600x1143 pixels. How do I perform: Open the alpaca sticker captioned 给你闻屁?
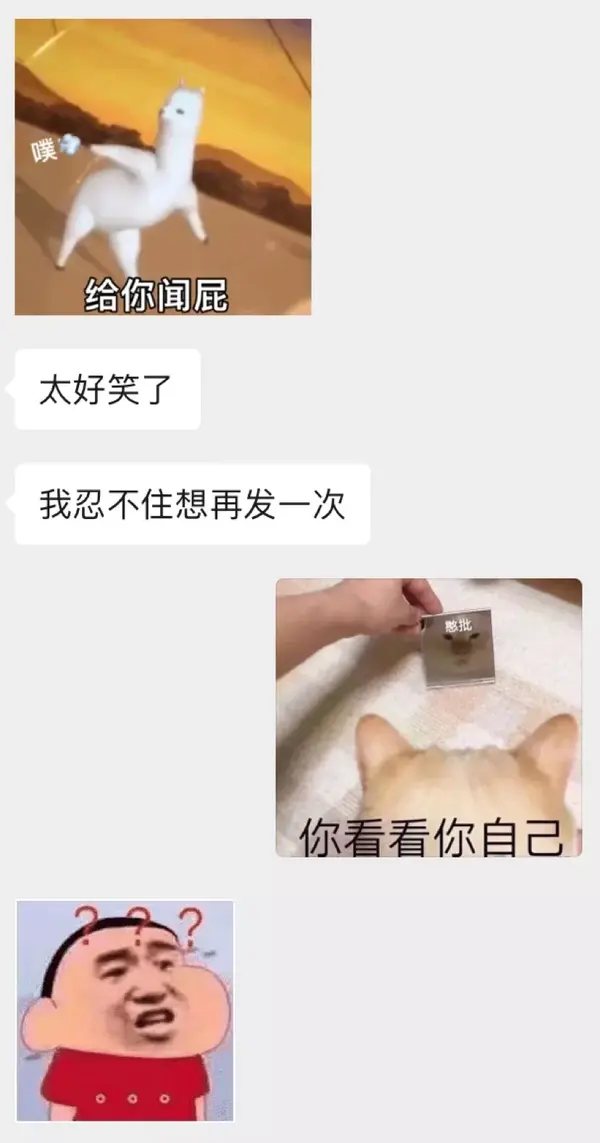pos(162,167)
